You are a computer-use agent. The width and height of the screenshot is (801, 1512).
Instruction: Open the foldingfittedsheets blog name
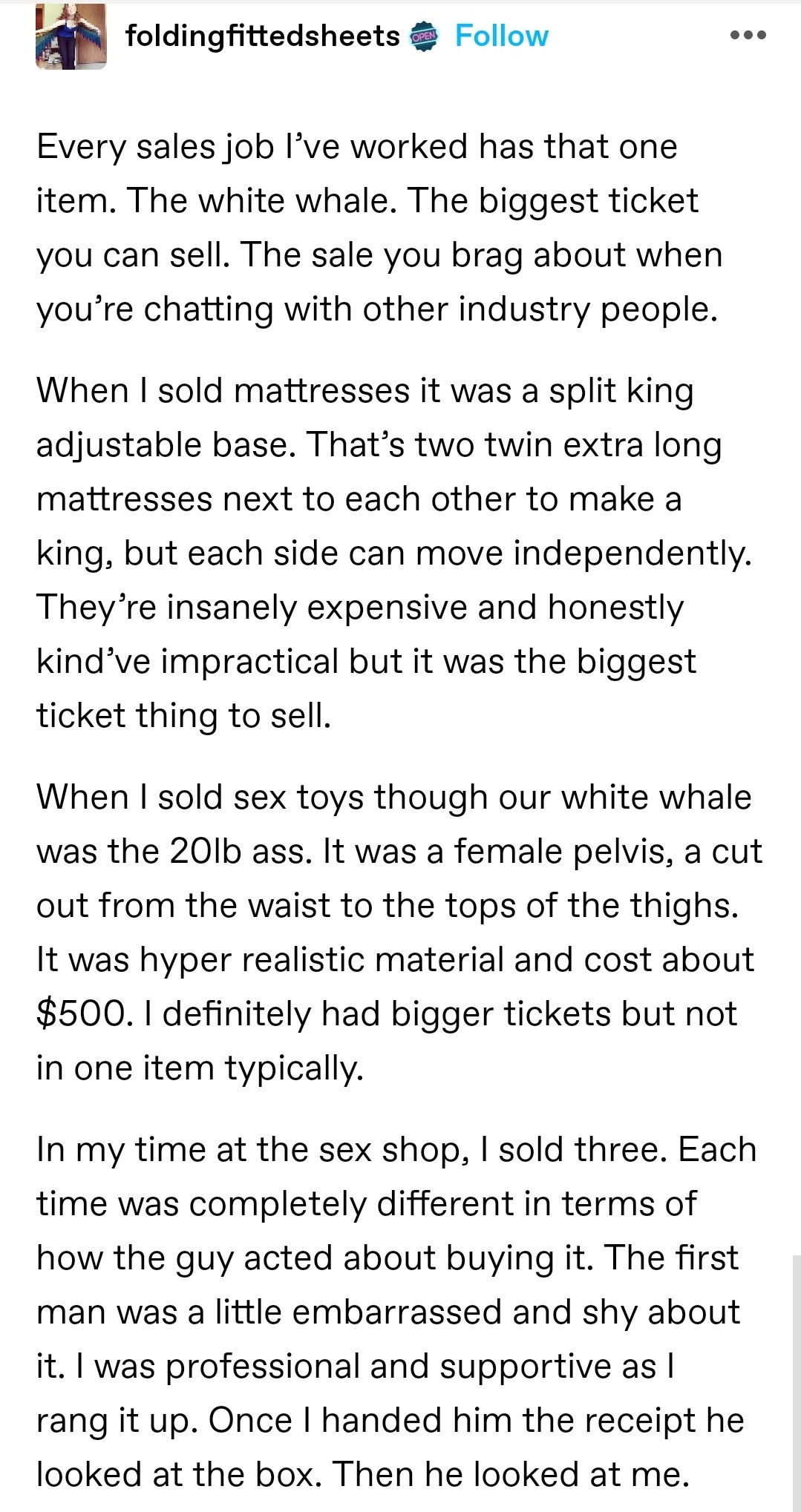click(x=262, y=36)
